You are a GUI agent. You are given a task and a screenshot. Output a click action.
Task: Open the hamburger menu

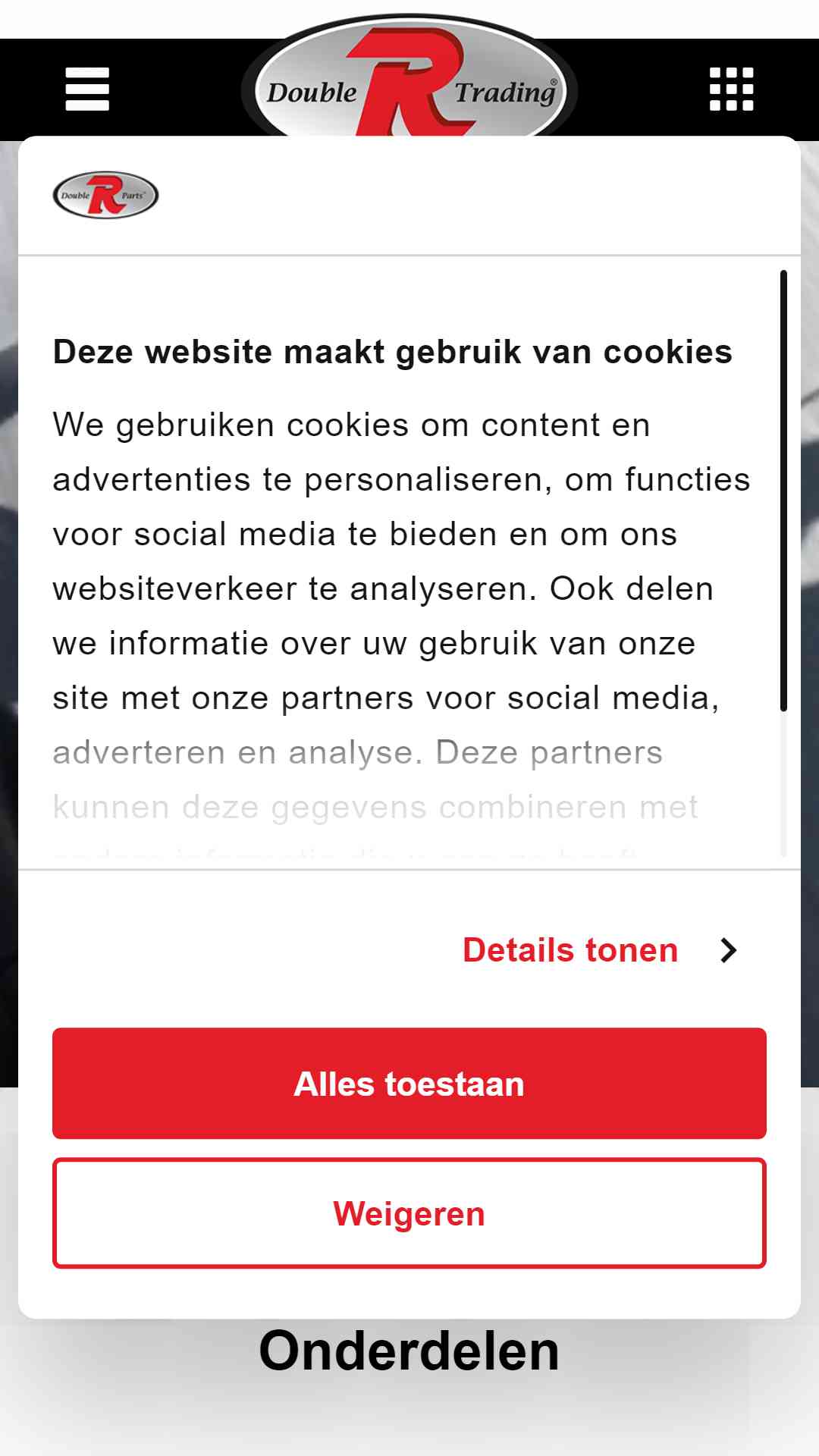click(x=87, y=89)
